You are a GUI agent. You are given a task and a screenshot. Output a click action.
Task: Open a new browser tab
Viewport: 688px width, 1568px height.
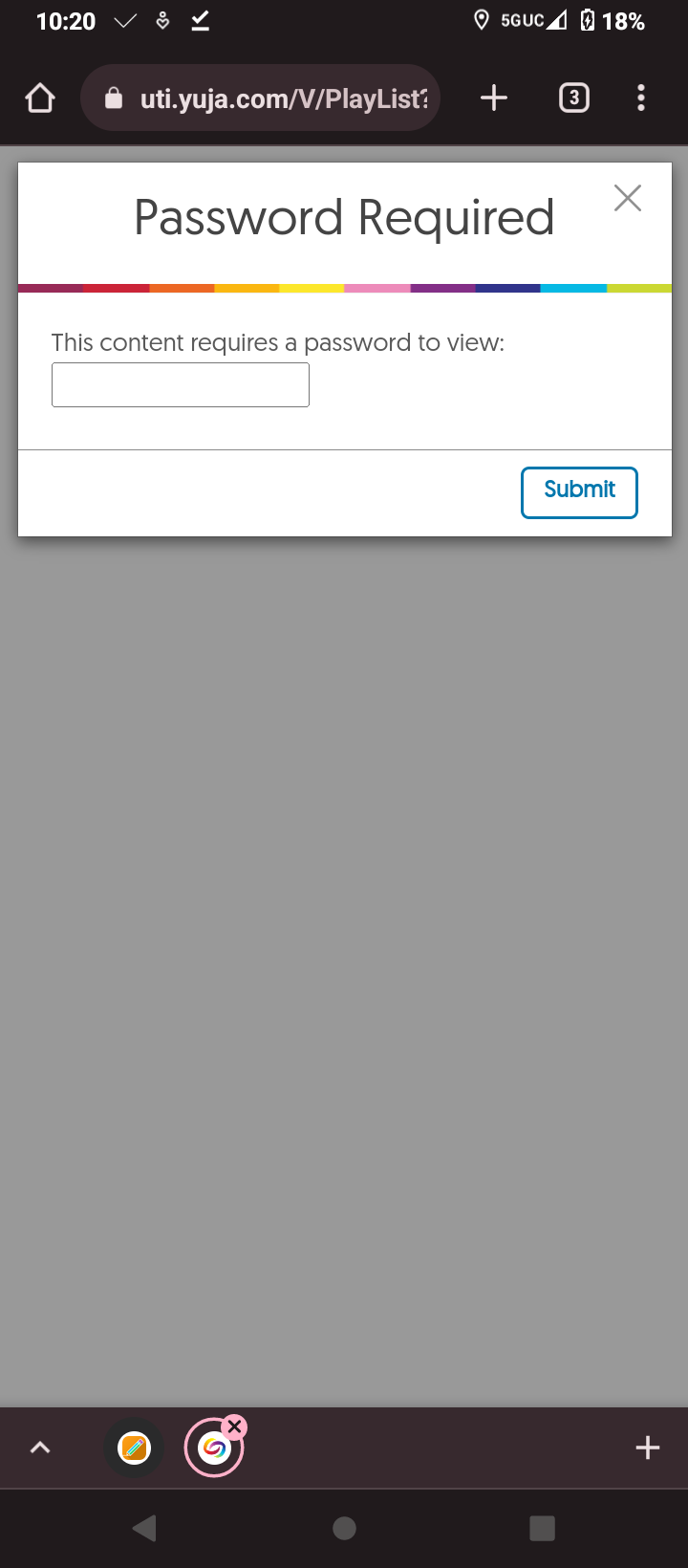click(494, 98)
